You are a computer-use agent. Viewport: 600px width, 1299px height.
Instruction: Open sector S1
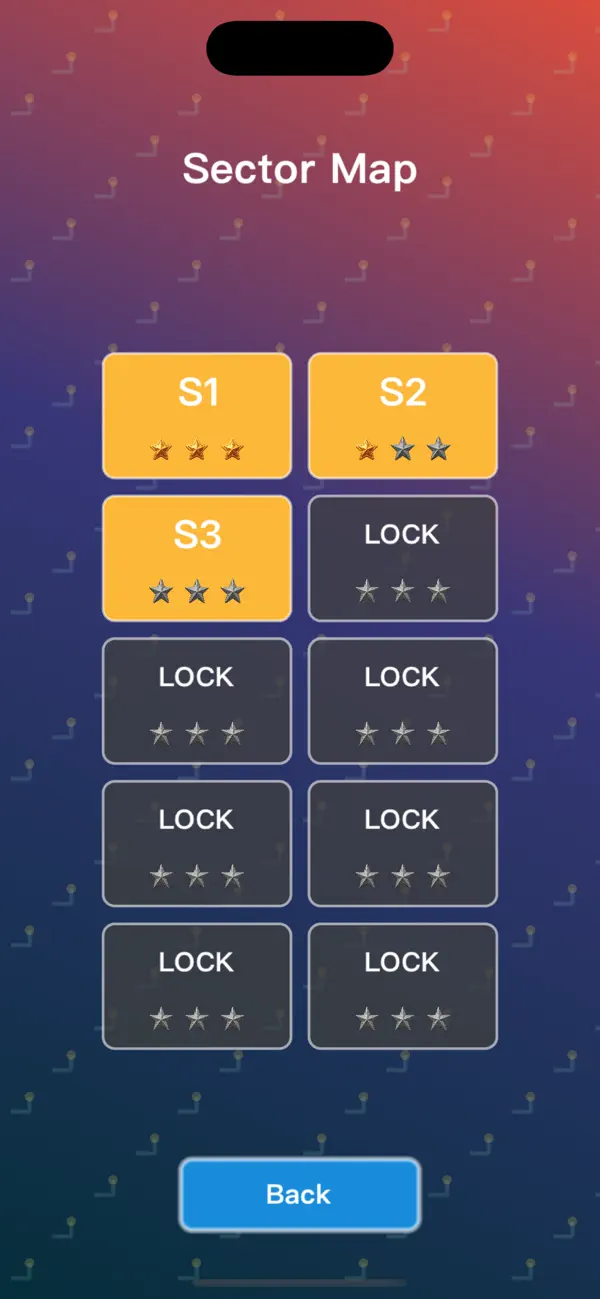click(197, 415)
